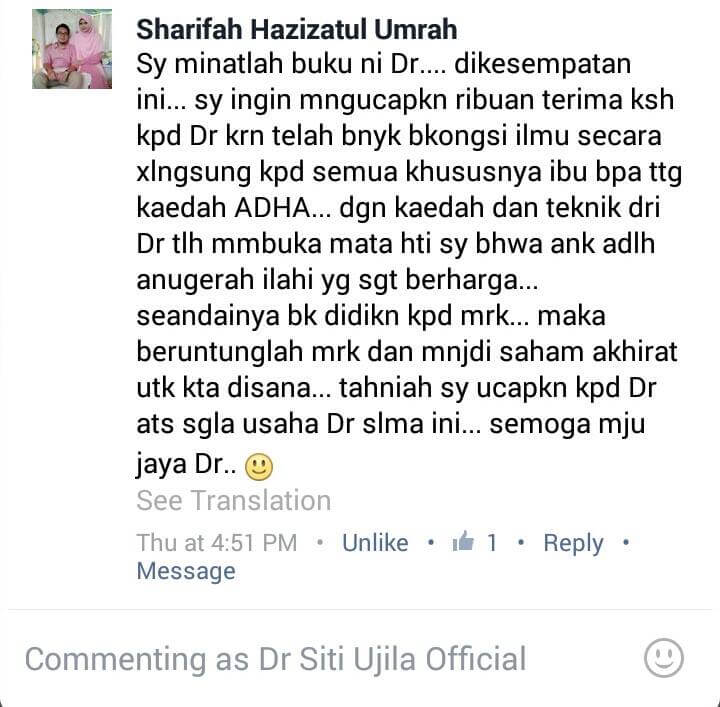Message Sharifah Hazizatul Umrah
This screenshot has width=720, height=707.
point(186,571)
